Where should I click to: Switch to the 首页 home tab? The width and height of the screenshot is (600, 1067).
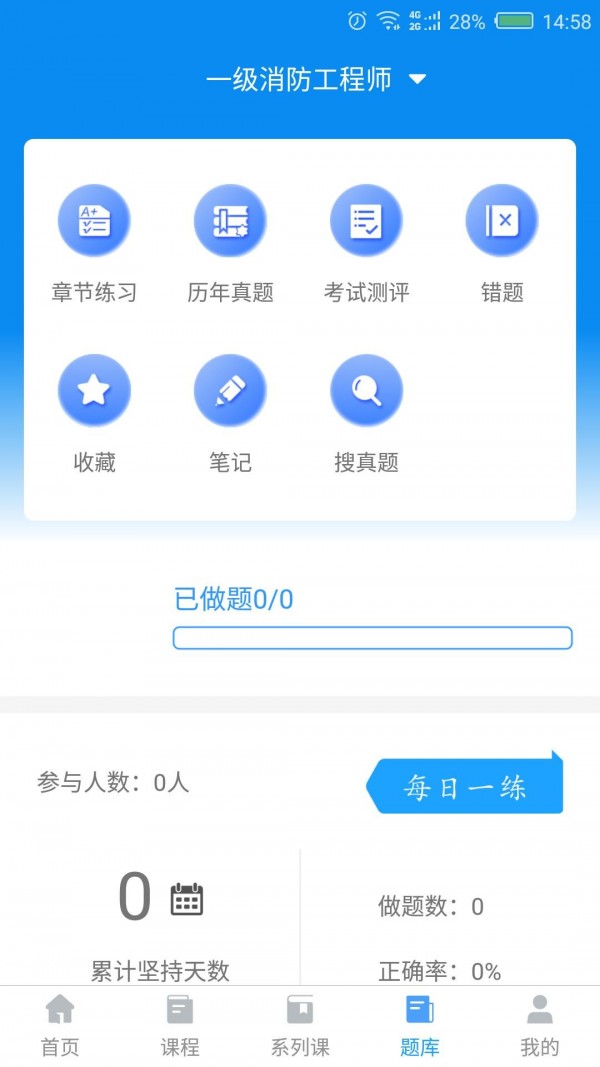[60, 1025]
